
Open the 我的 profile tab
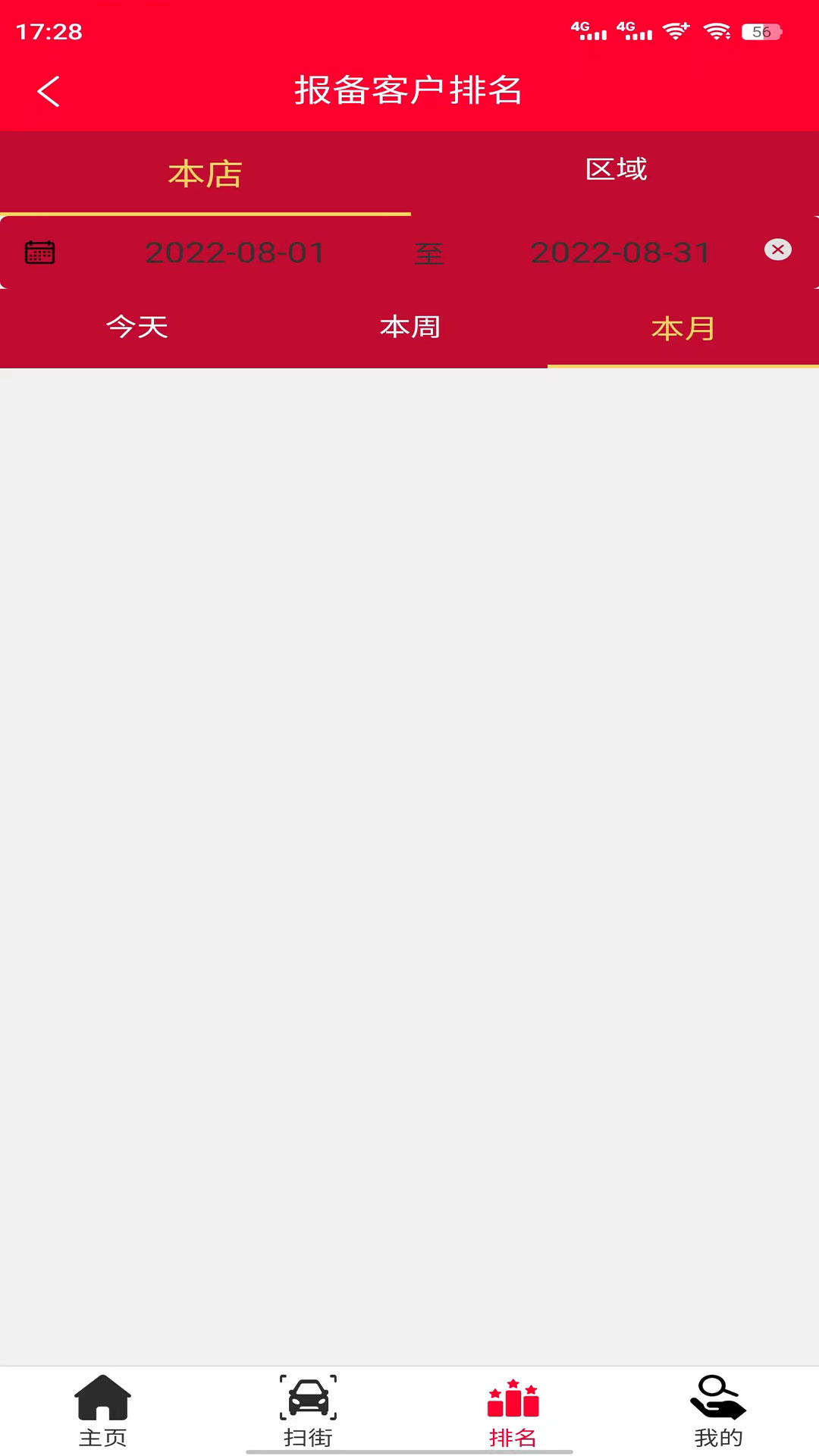coord(718,1411)
